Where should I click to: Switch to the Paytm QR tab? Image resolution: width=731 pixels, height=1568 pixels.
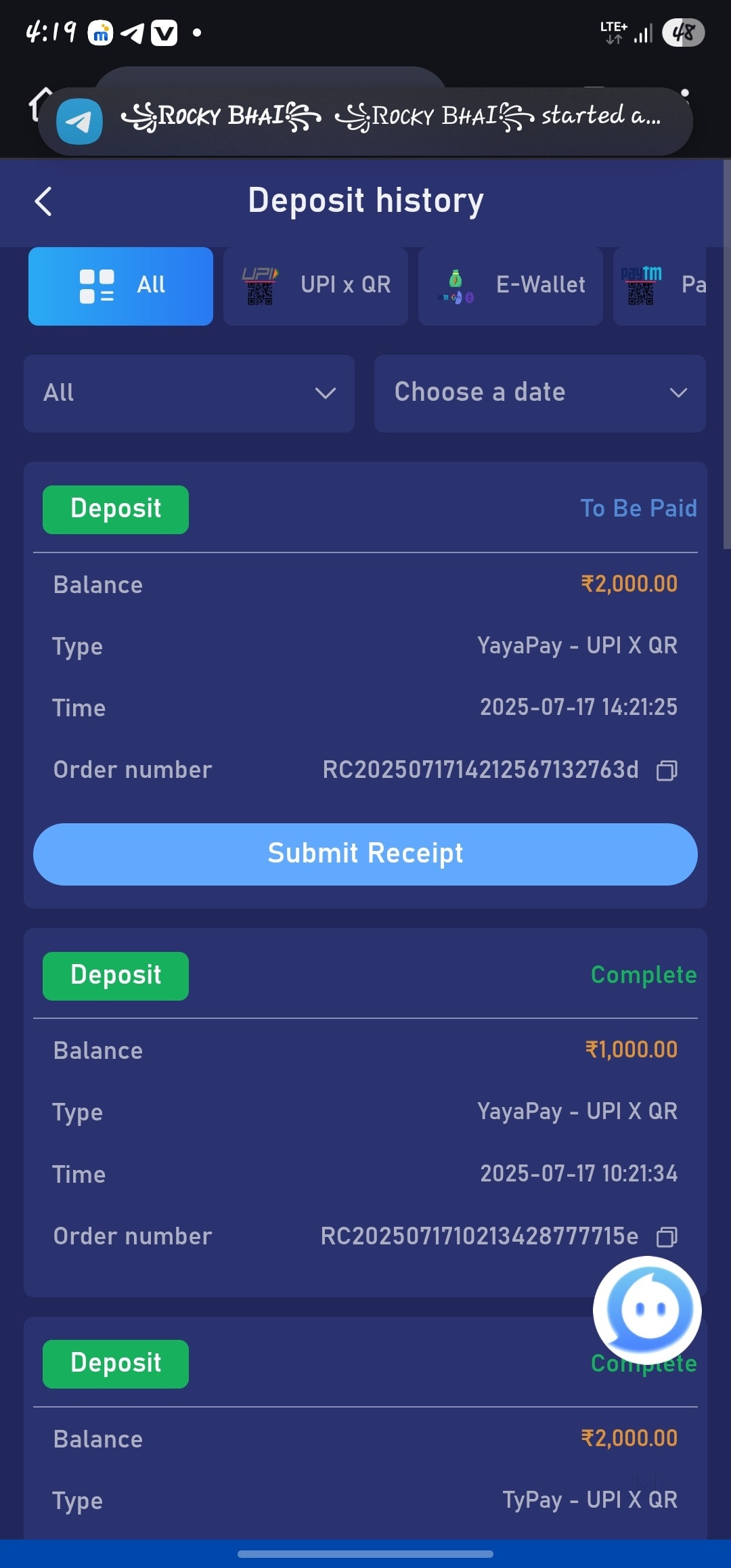660,286
